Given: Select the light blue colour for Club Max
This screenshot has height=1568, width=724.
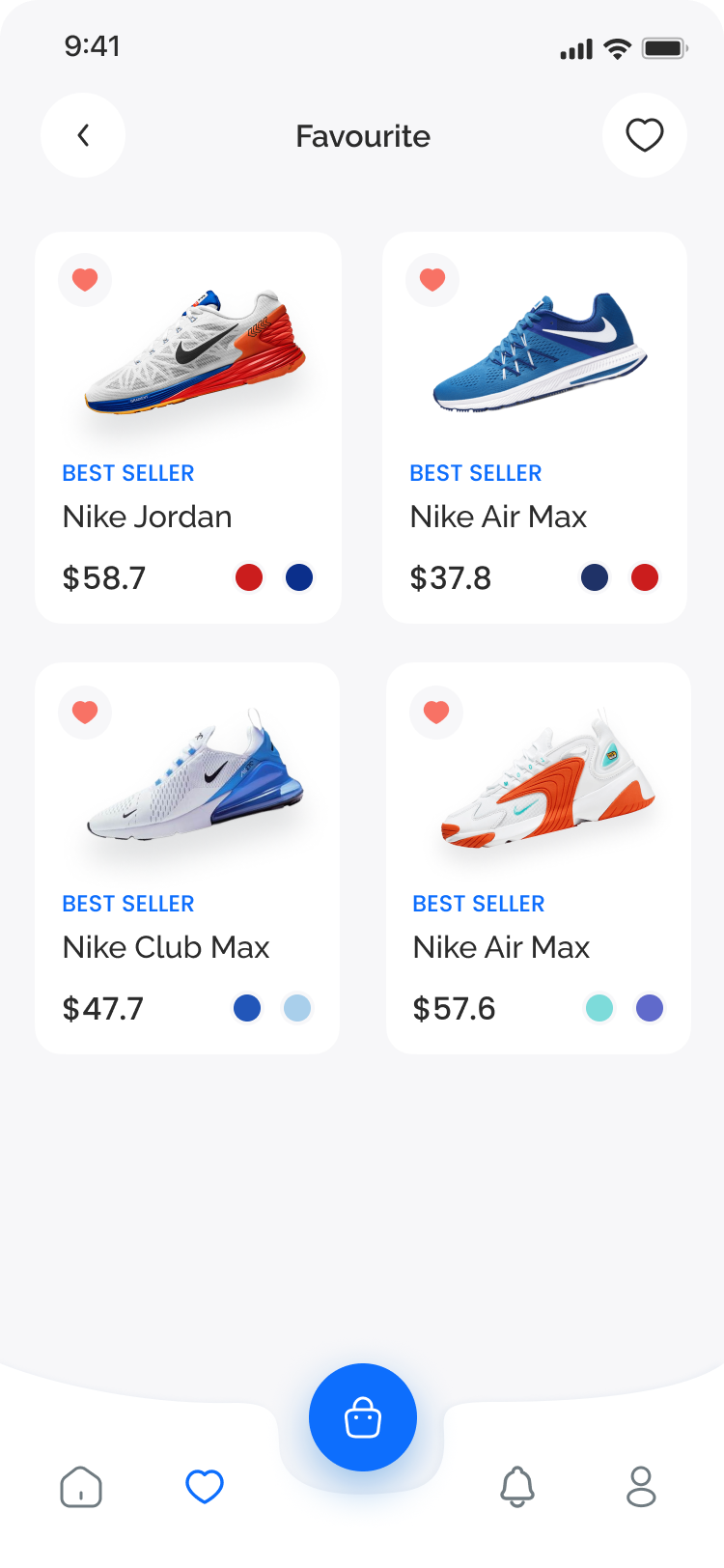Looking at the screenshot, I should click(x=297, y=1008).
